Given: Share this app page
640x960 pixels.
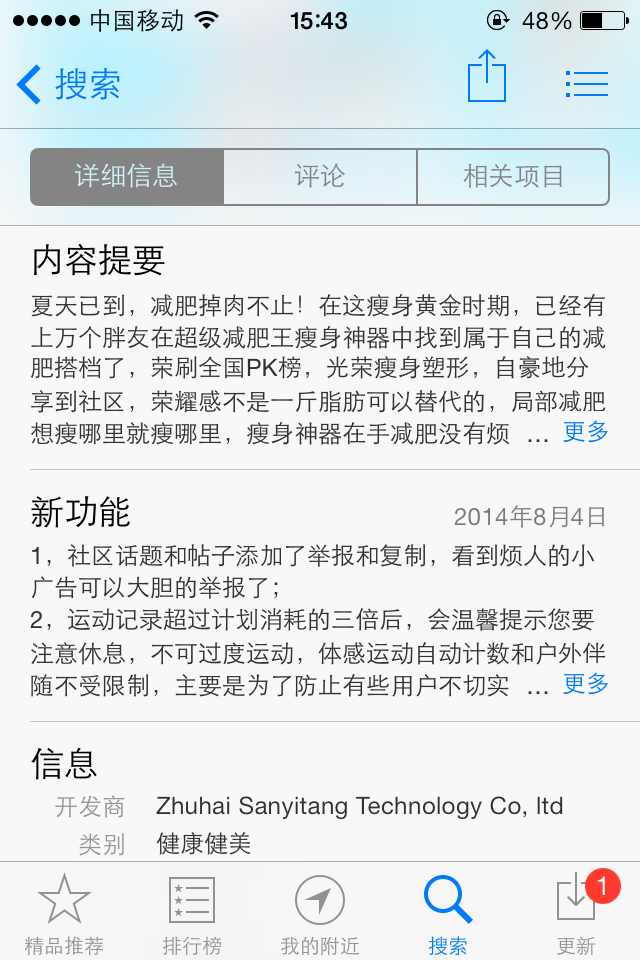Looking at the screenshot, I should 487,77.
